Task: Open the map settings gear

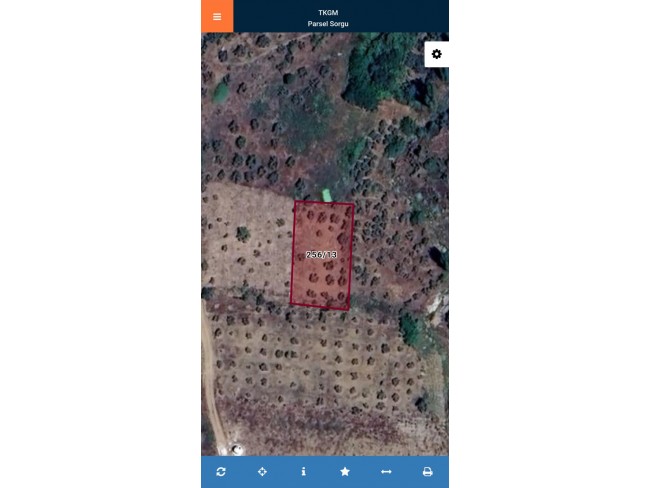Action: 436,54
